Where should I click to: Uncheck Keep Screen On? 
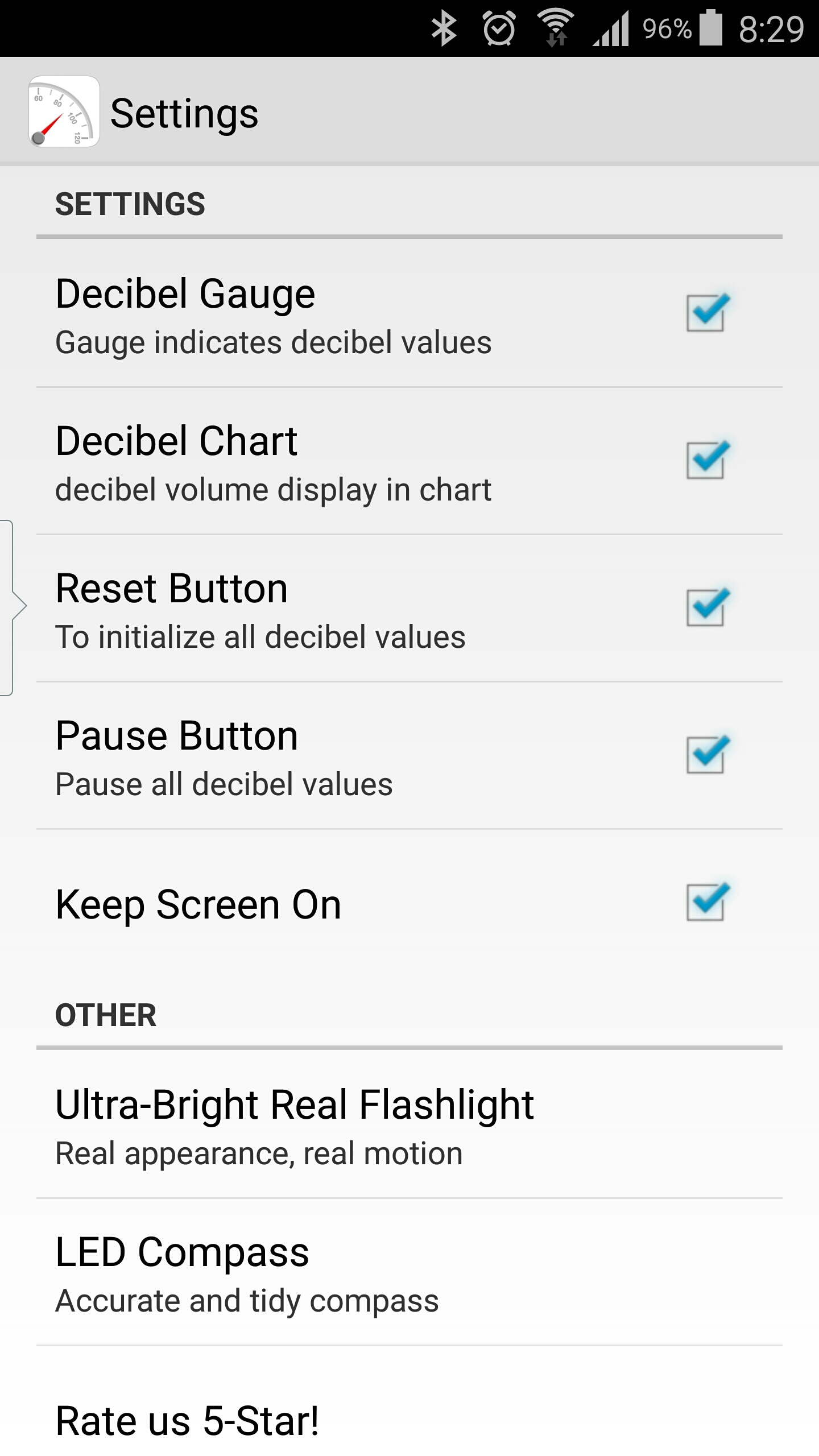(705, 902)
